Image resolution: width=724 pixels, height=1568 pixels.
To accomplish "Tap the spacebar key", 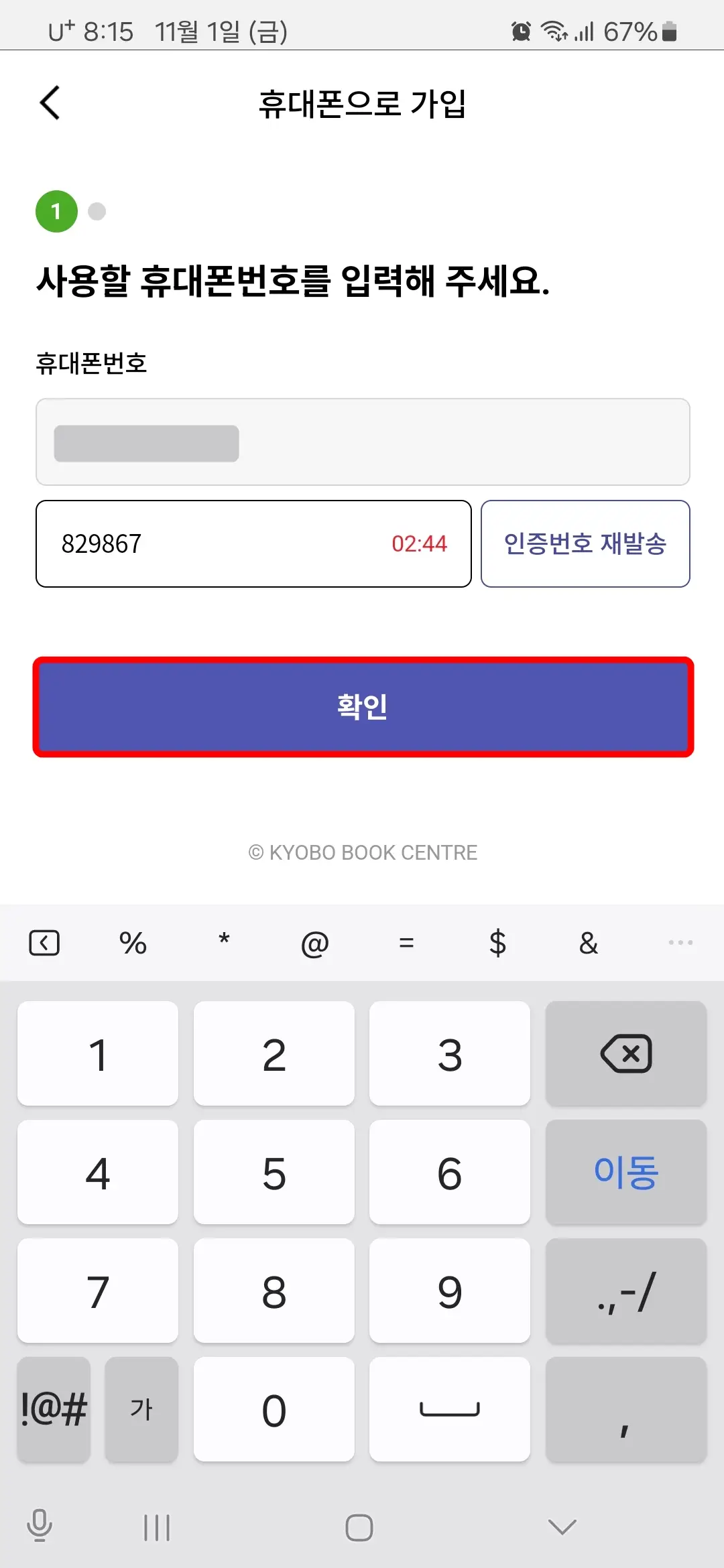I will click(x=449, y=1409).
